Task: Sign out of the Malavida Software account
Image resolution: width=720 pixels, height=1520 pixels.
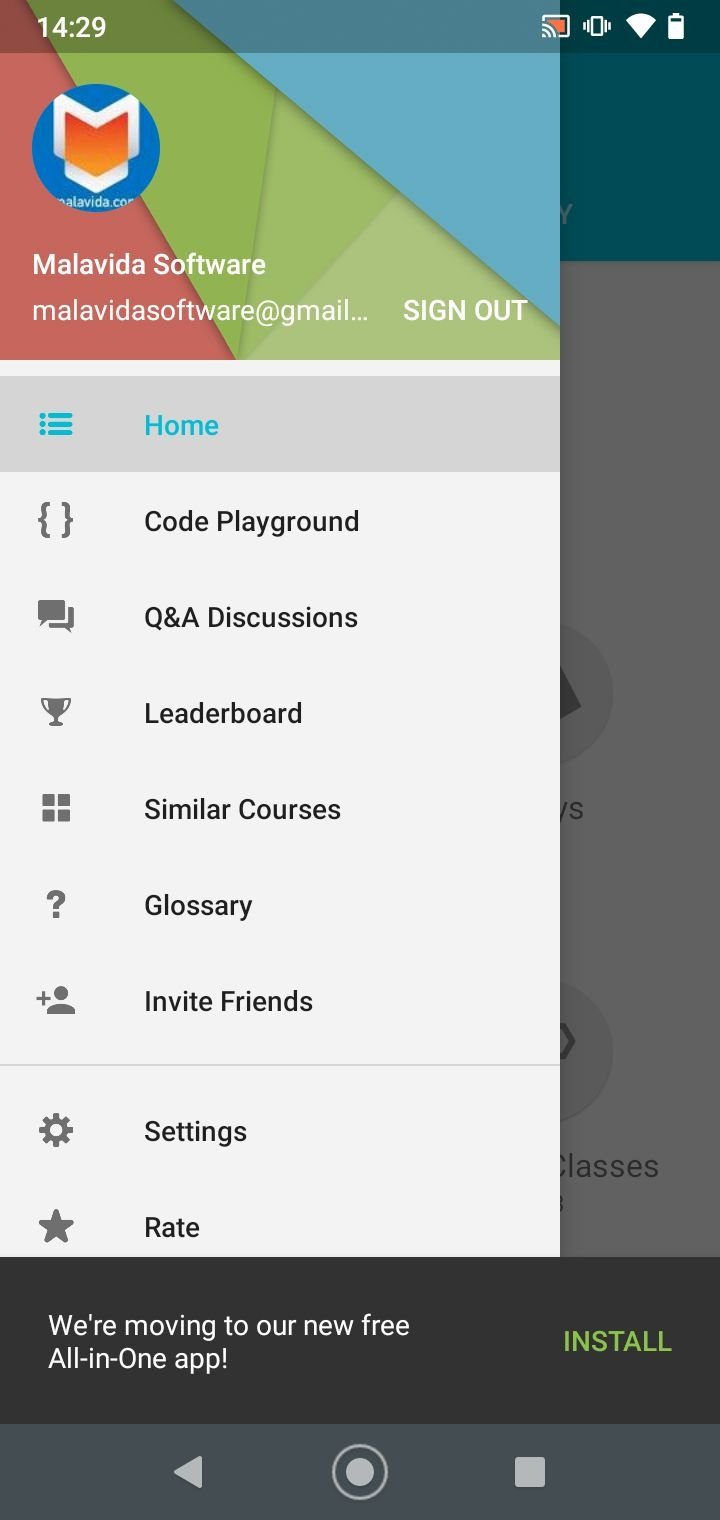Action: click(x=465, y=310)
